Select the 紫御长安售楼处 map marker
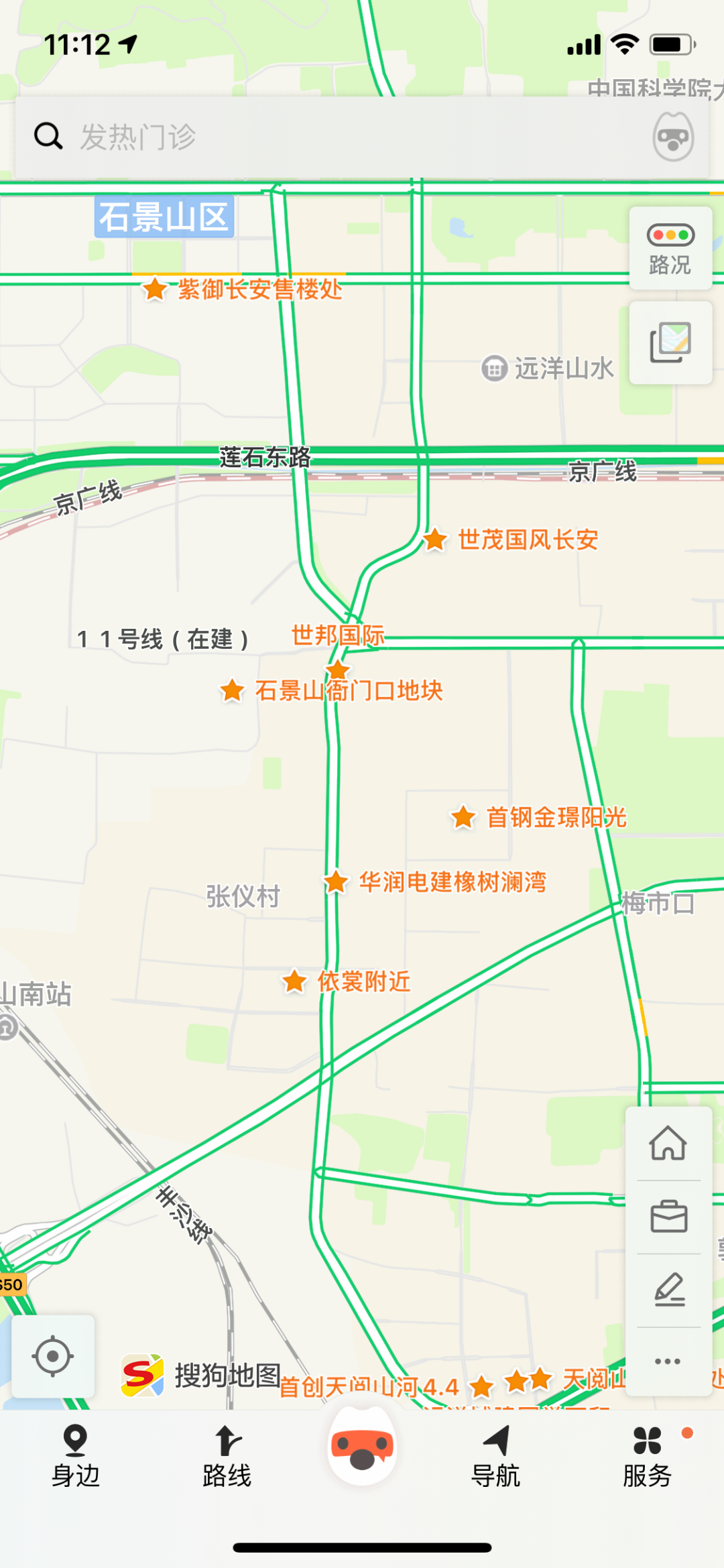Screen dimensions: 724x1568 155,290
